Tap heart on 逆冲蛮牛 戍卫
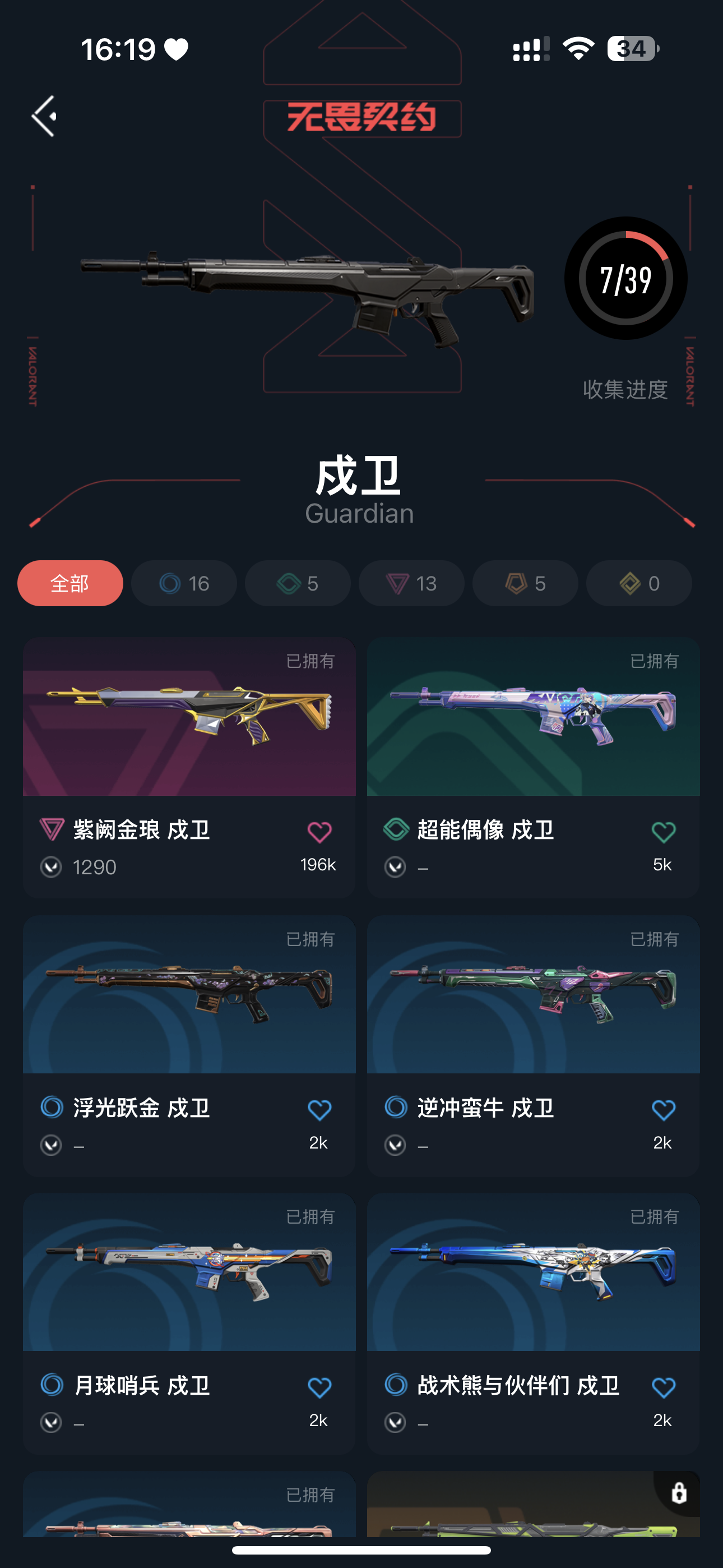 (x=662, y=1110)
